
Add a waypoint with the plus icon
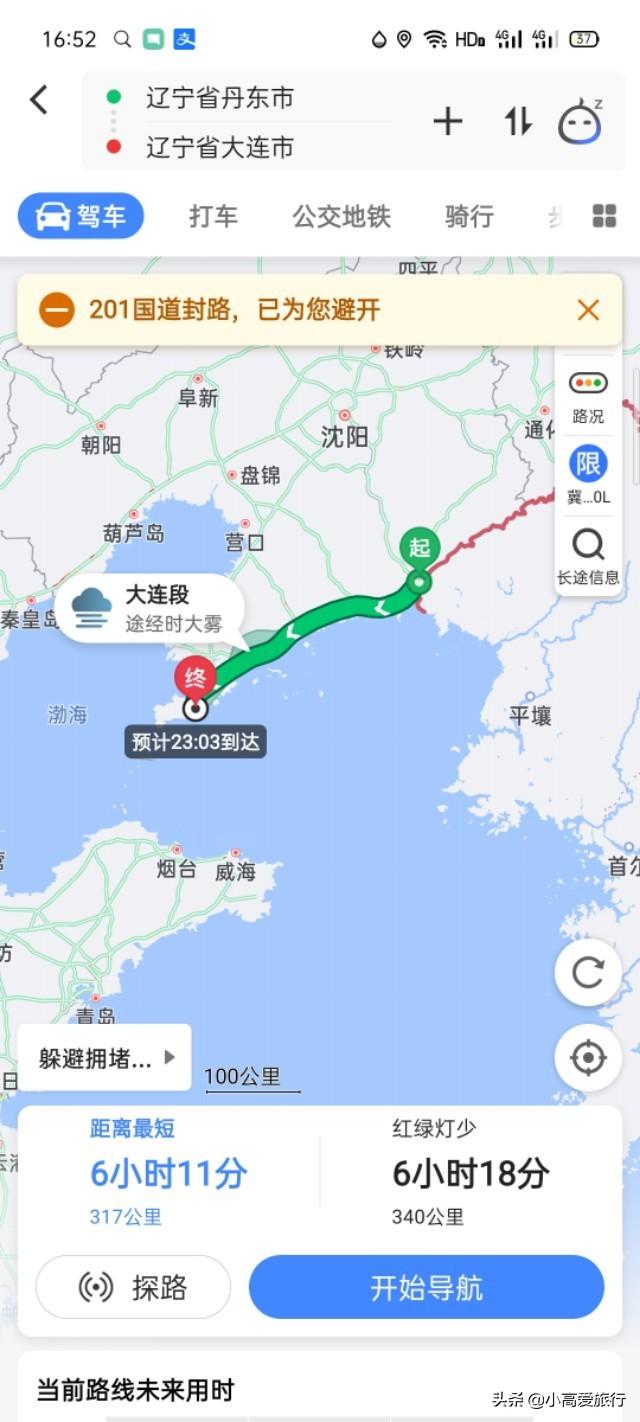447,122
